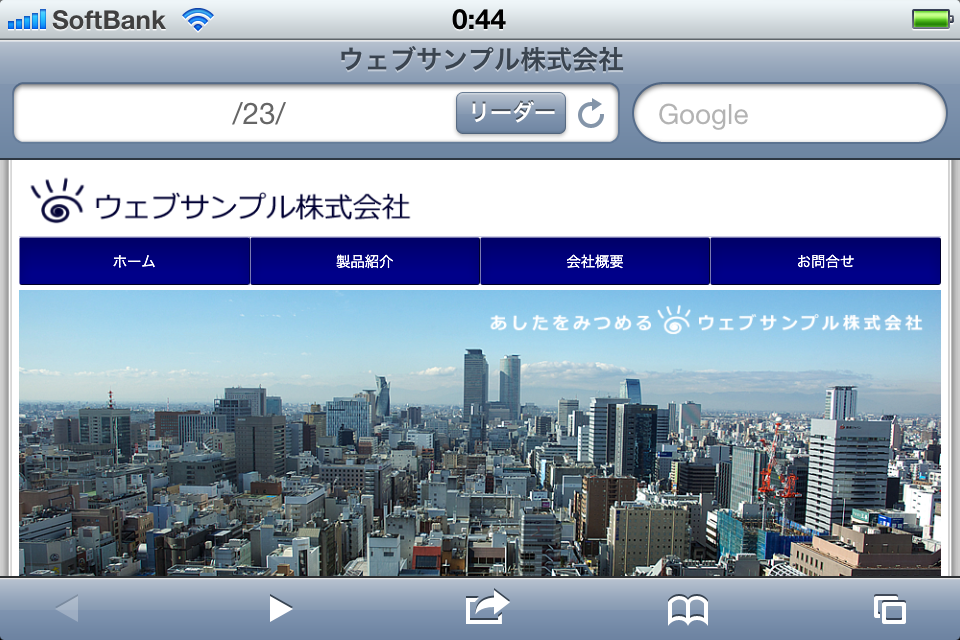Select お問合せ in site navigation
Screen dimensions: 960x640
(825, 261)
